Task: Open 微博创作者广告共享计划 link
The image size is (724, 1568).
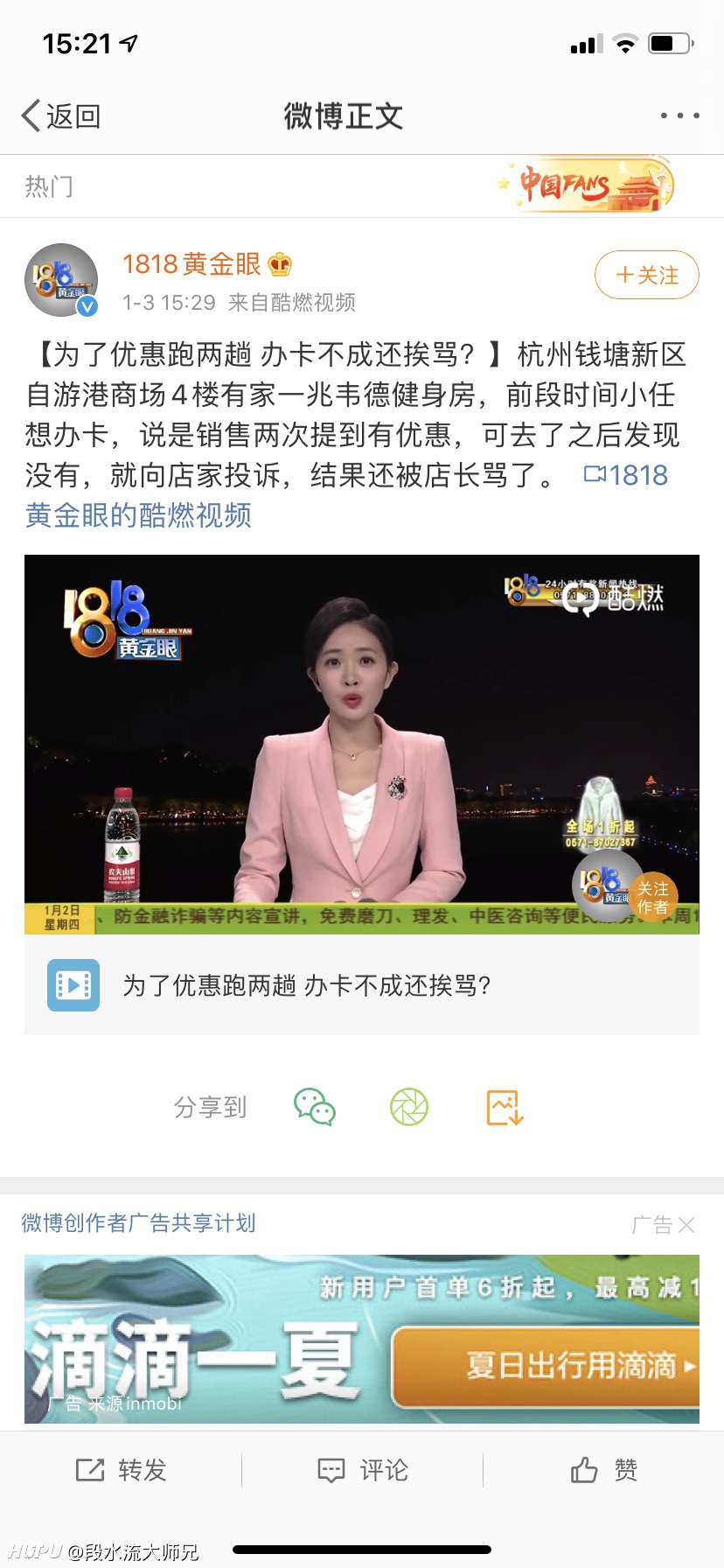Action: (x=138, y=1222)
